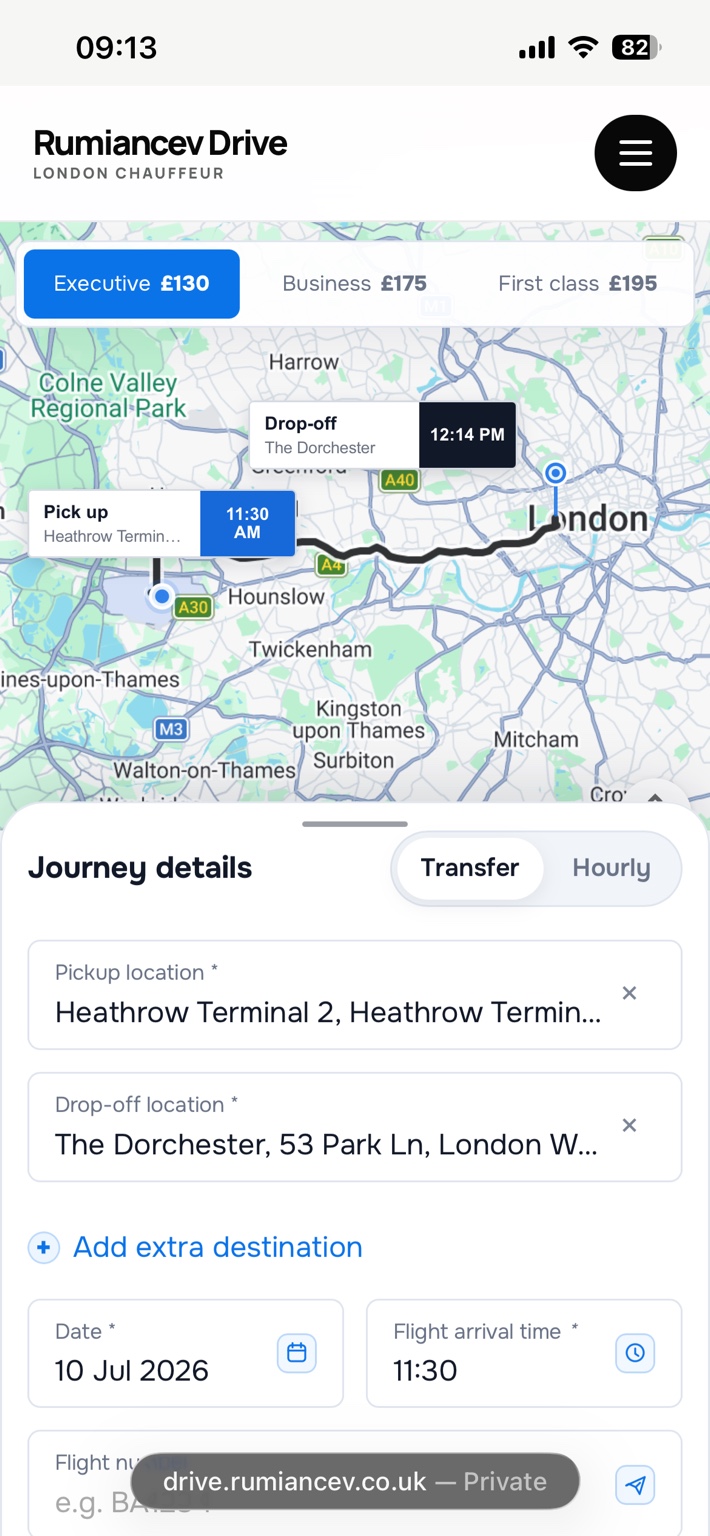Select the Executive £130 class

point(132,284)
